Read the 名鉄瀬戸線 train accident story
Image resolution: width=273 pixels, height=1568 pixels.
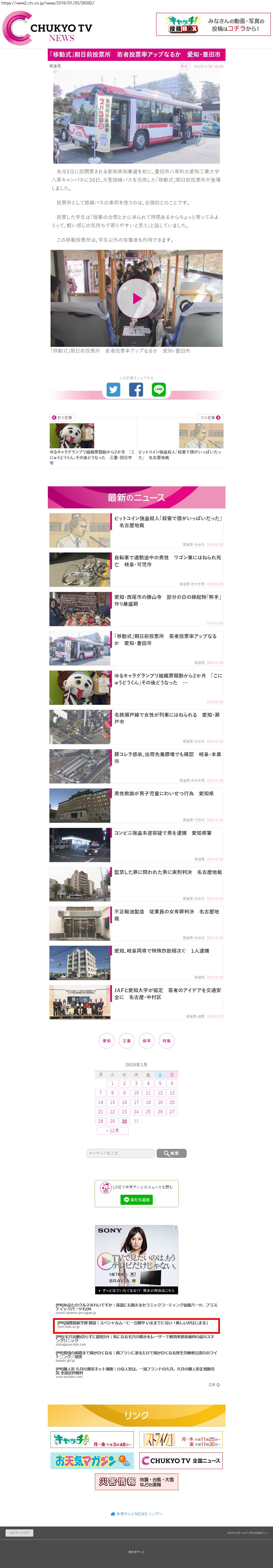pos(167,718)
